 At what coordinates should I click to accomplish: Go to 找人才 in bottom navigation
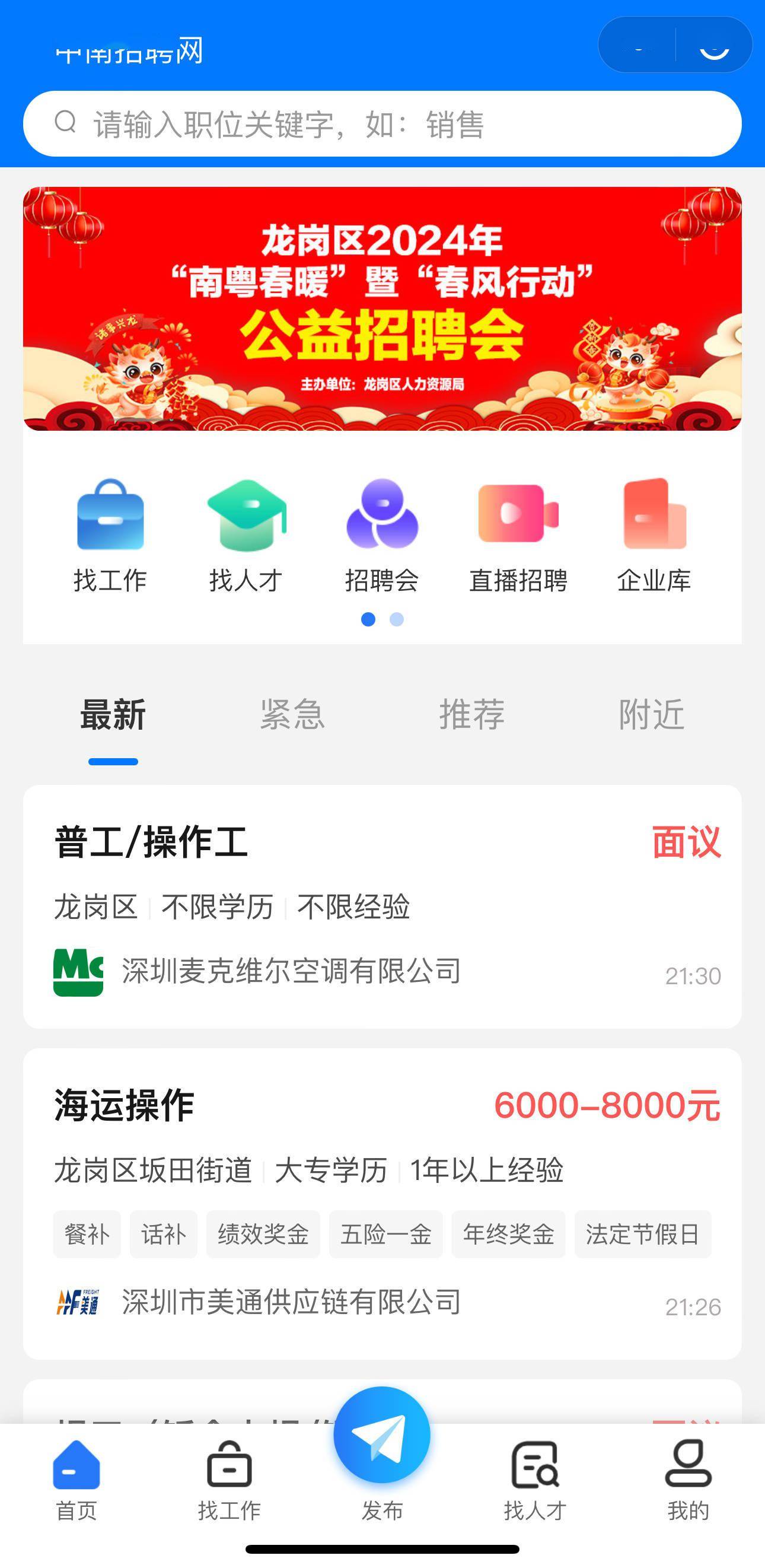tap(535, 1479)
